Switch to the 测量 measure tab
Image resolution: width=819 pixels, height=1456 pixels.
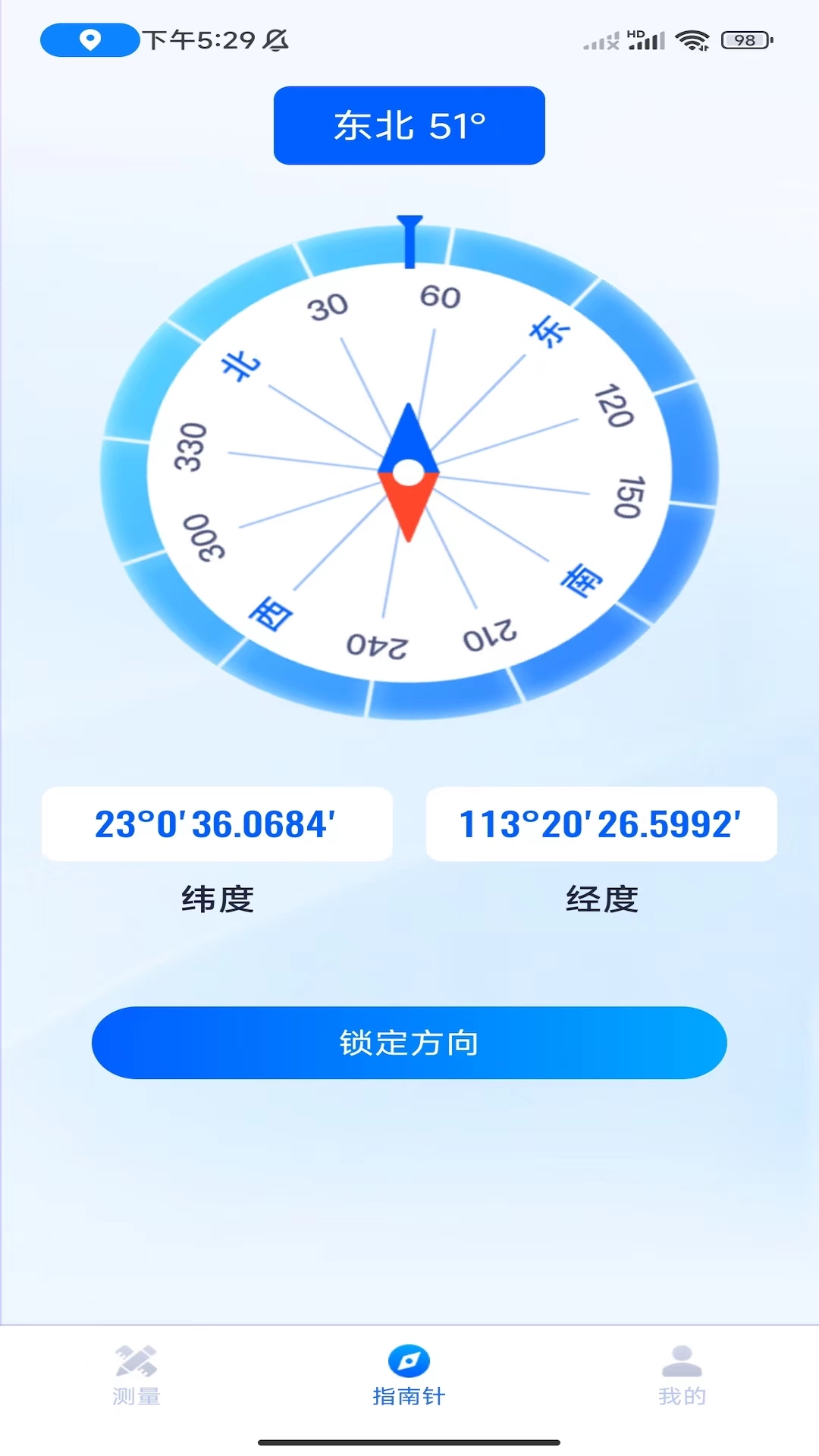(x=136, y=1375)
